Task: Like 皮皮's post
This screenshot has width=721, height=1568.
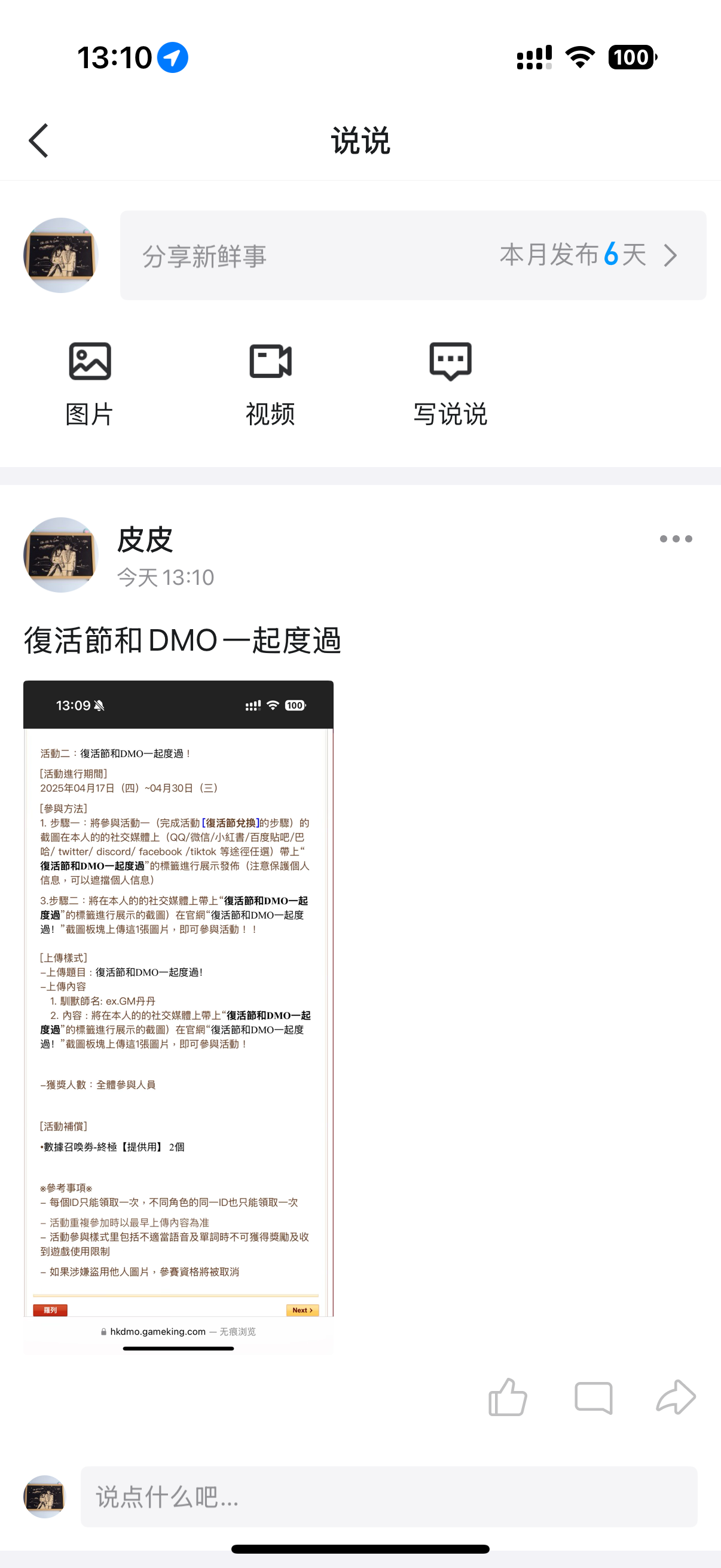Action: coord(508,1397)
